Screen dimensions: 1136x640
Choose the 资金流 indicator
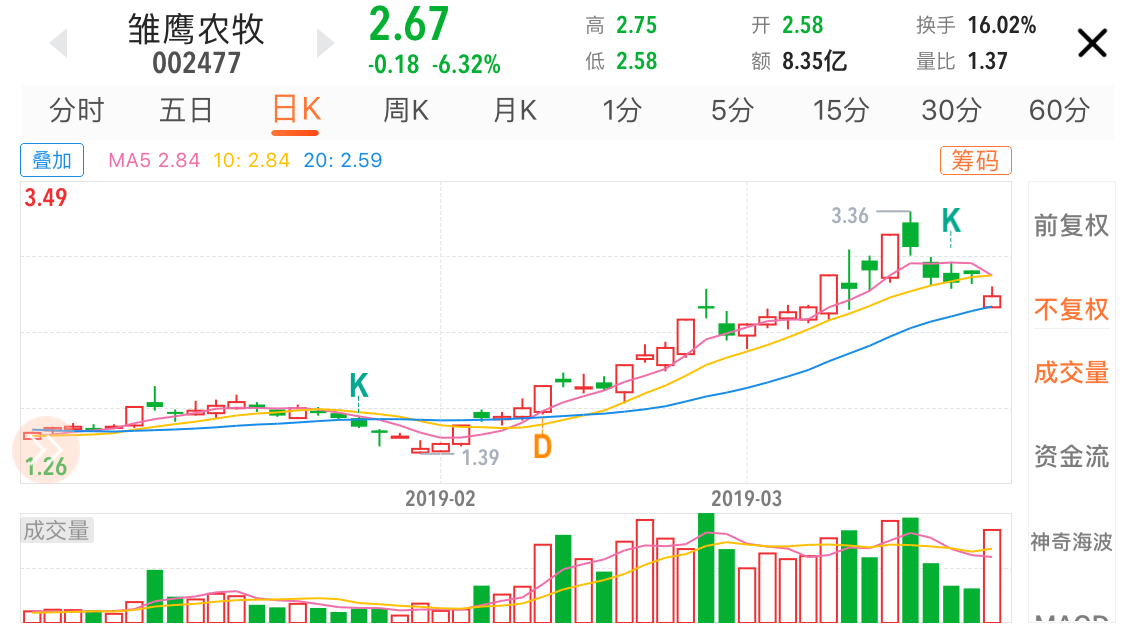[1071, 458]
